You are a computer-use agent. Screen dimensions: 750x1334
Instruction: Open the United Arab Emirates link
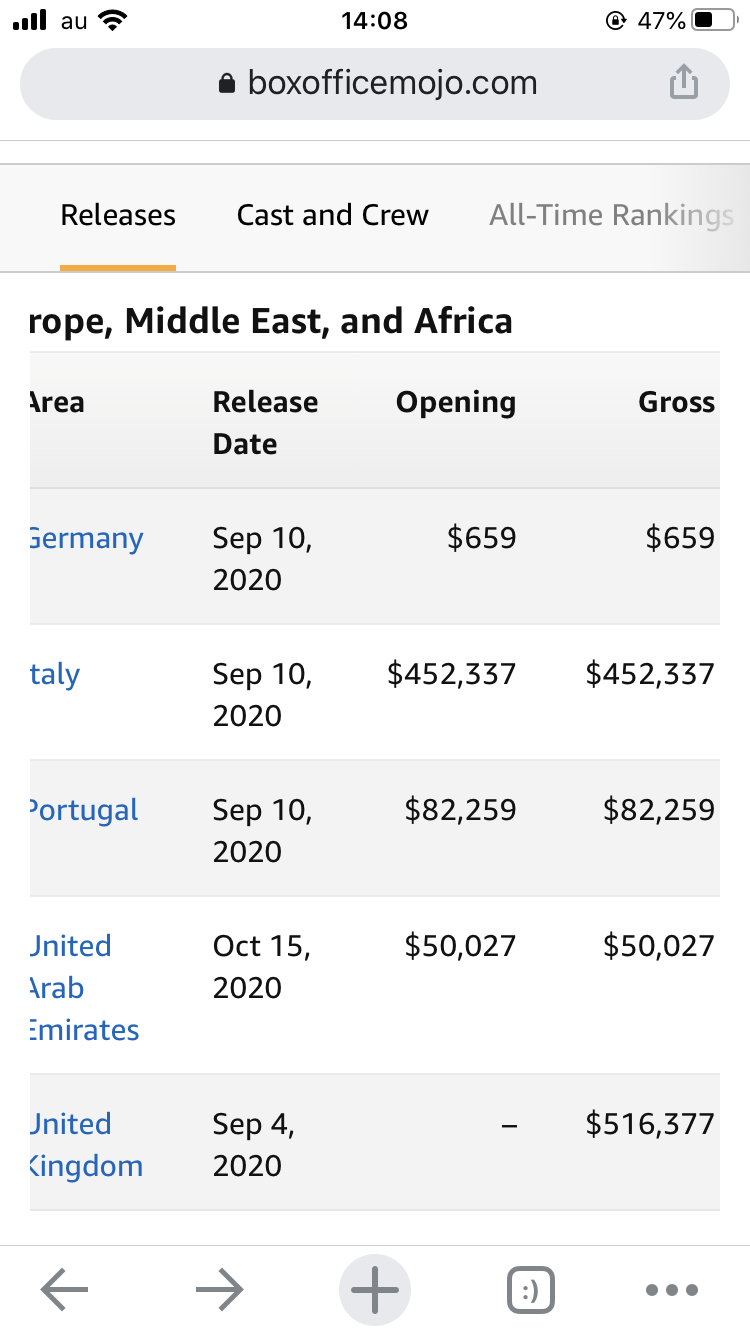point(85,988)
